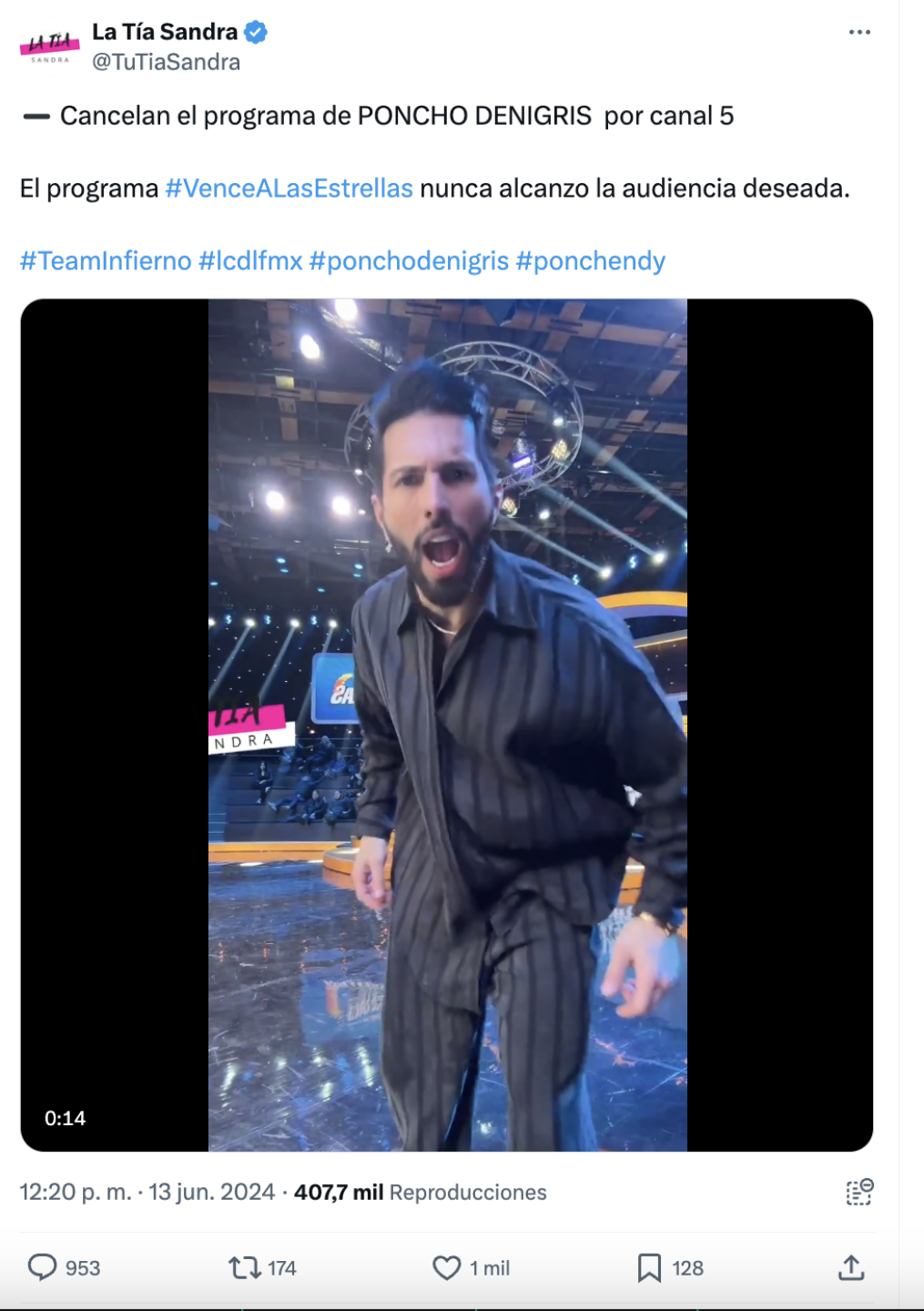
Task: Open the #VenceALasEstrellas hashtag
Action: [x=289, y=188]
